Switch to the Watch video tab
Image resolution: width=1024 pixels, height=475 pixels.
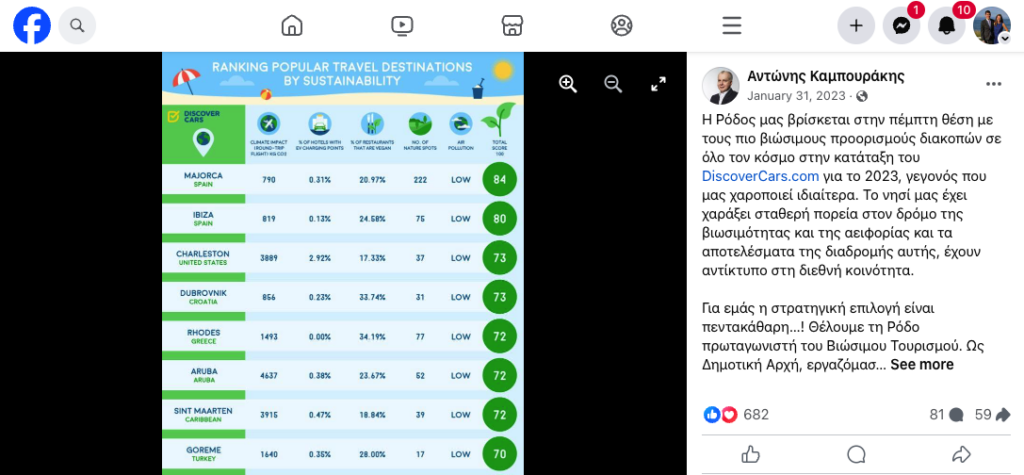402,25
